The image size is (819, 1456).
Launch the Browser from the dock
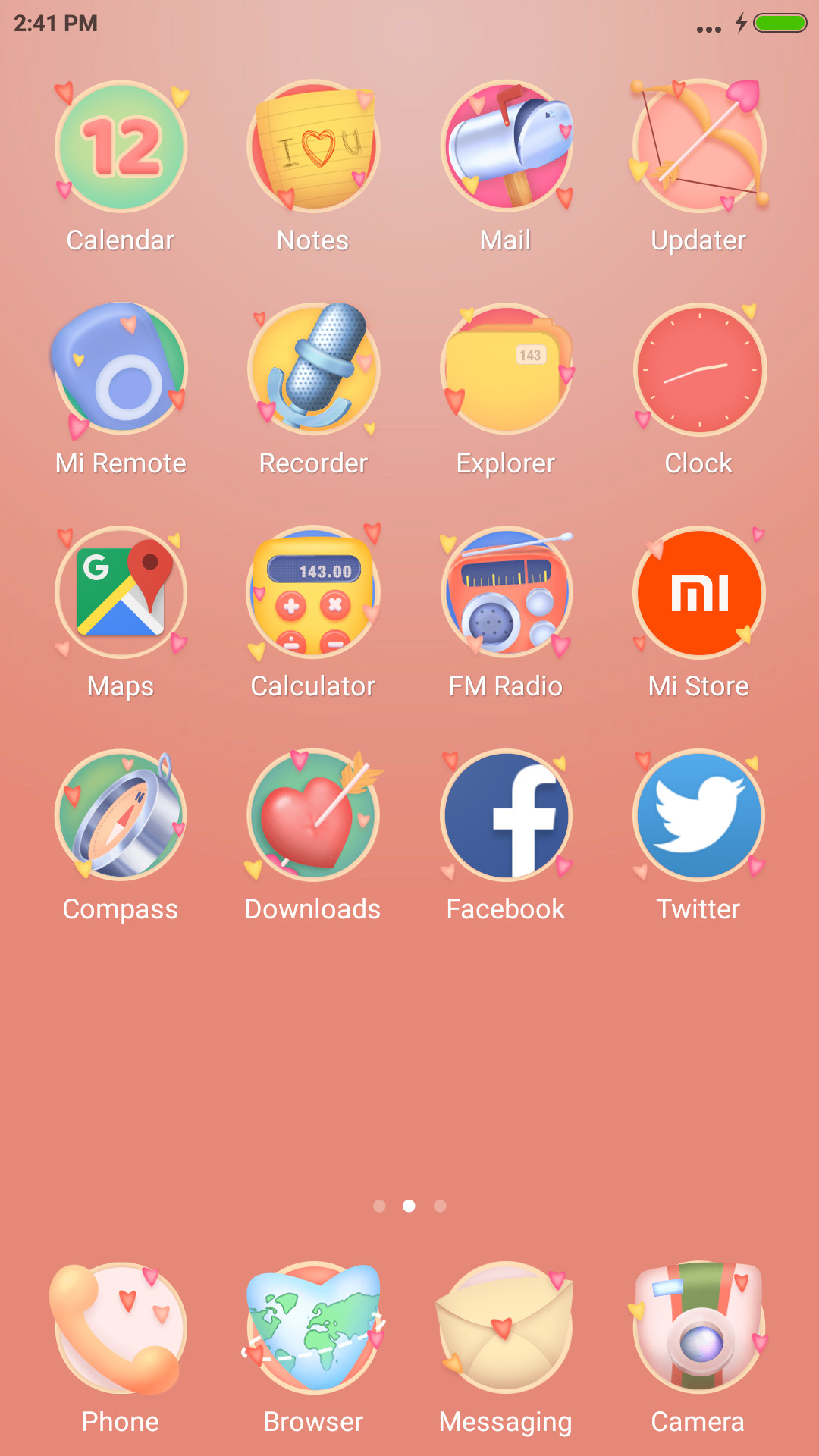pos(313,1328)
